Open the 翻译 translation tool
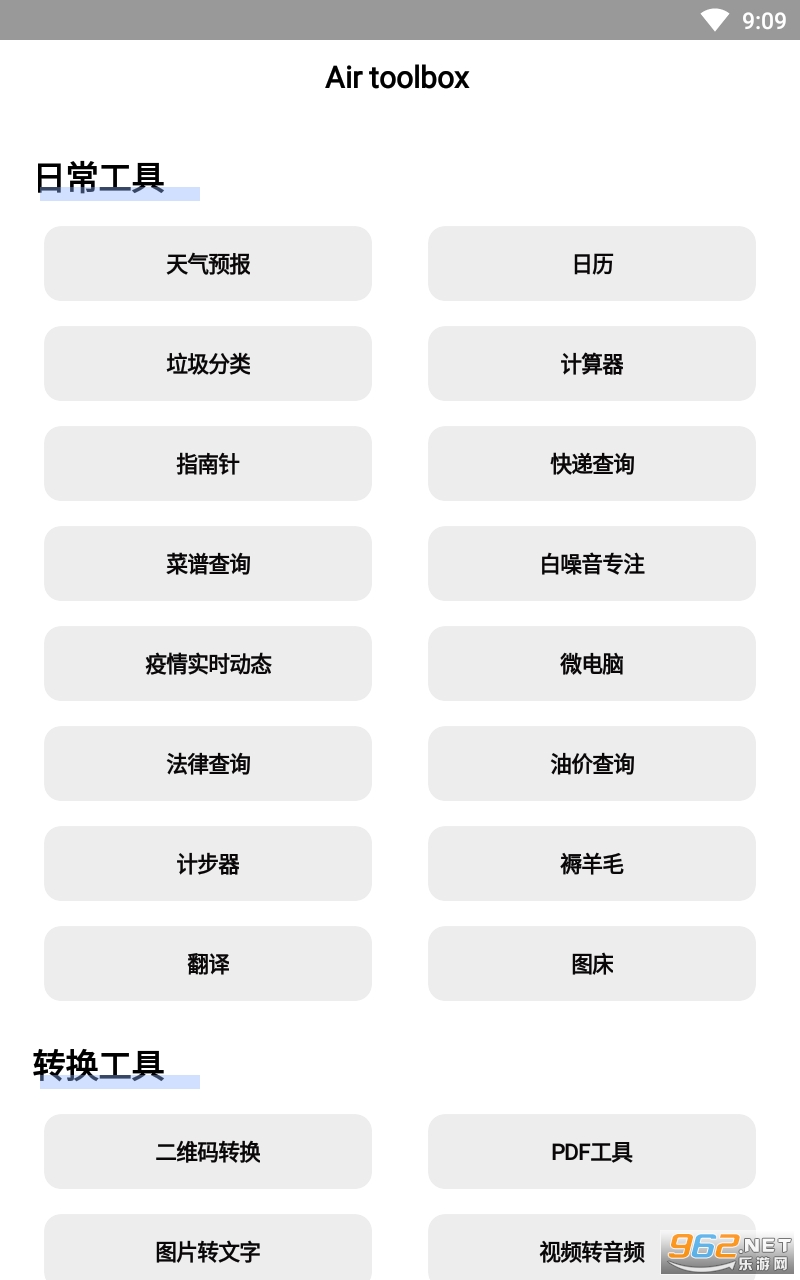Image resolution: width=800 pixels, height=1280 pixels. pyautogui.click(x=208, y=964)
